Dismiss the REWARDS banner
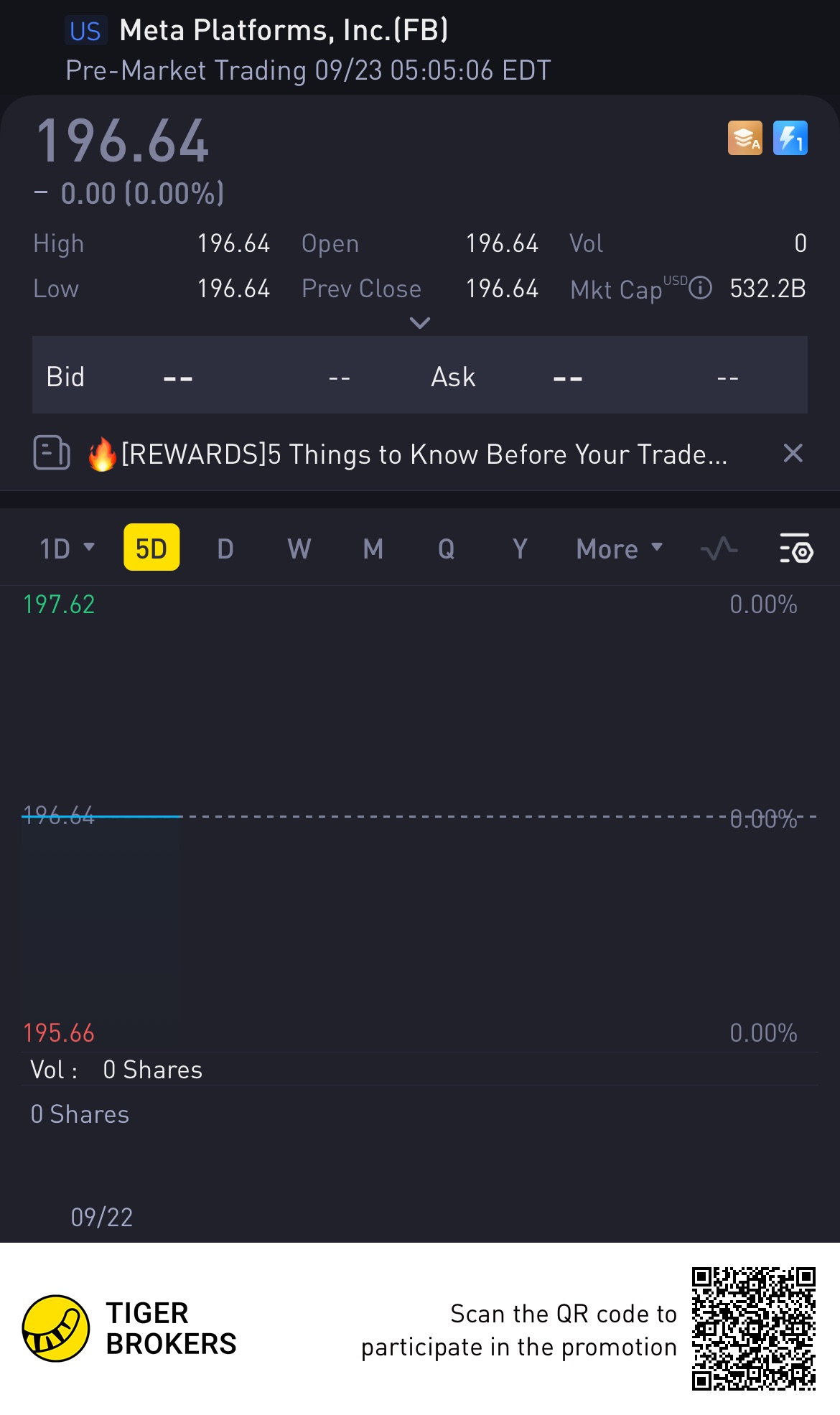 click(793, 454)
